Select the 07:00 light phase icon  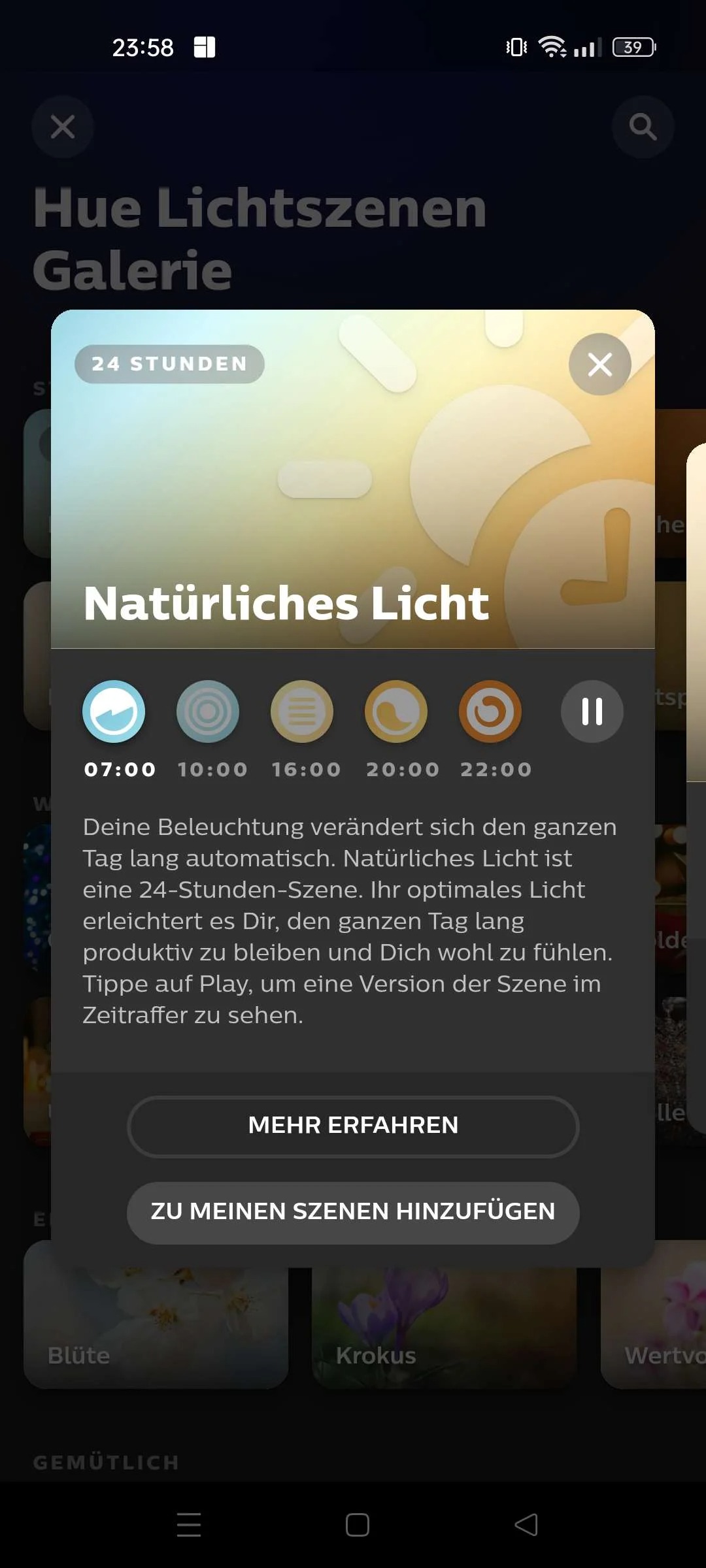click(114, 711)
